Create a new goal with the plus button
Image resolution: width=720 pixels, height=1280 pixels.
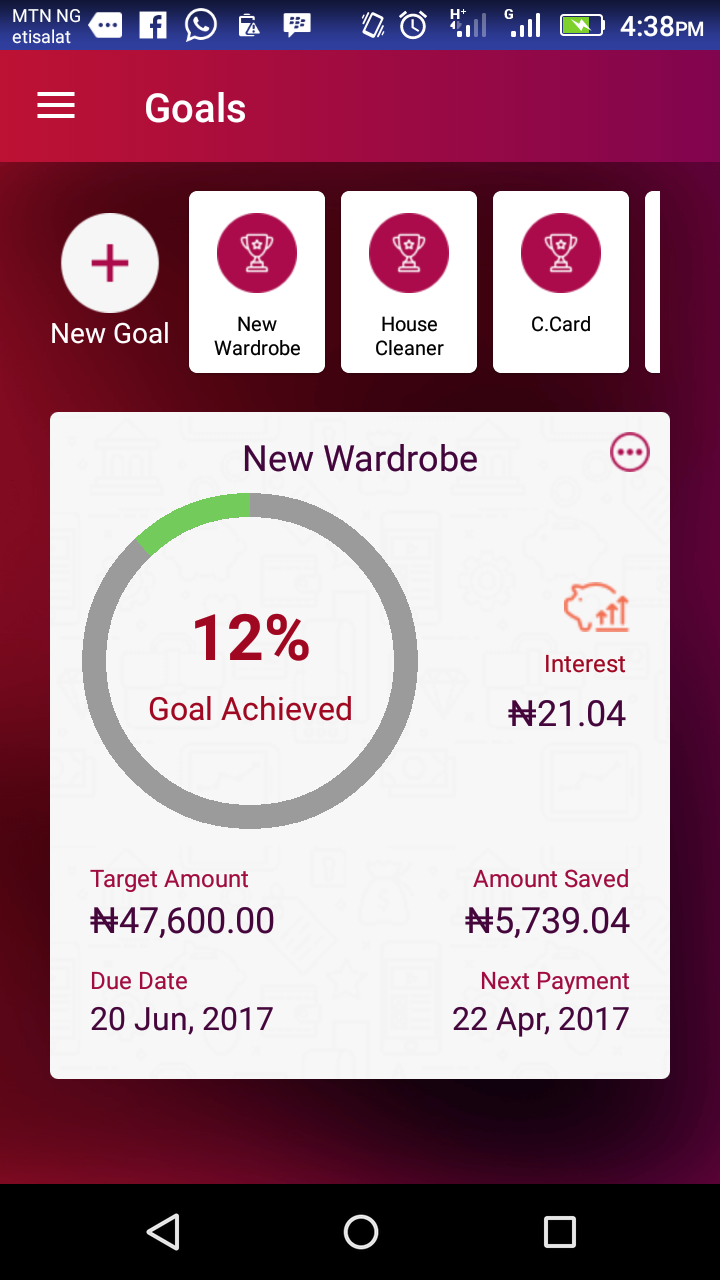point(110,263)
